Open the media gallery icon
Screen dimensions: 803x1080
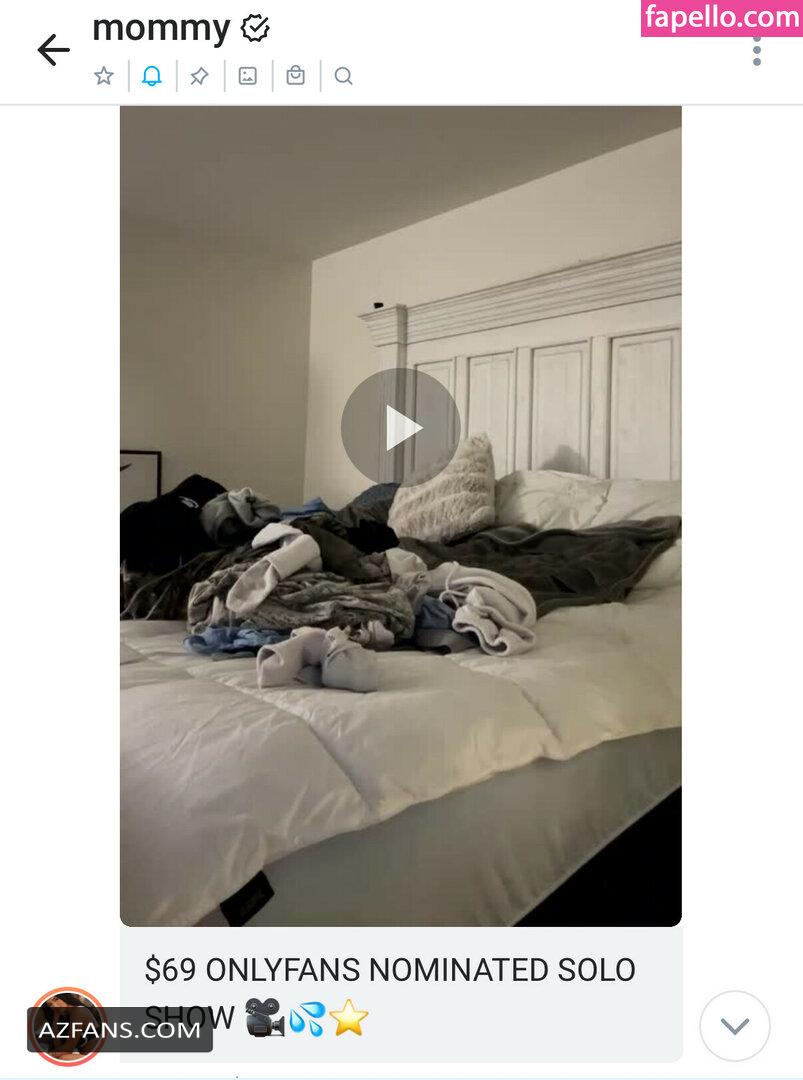248,76
